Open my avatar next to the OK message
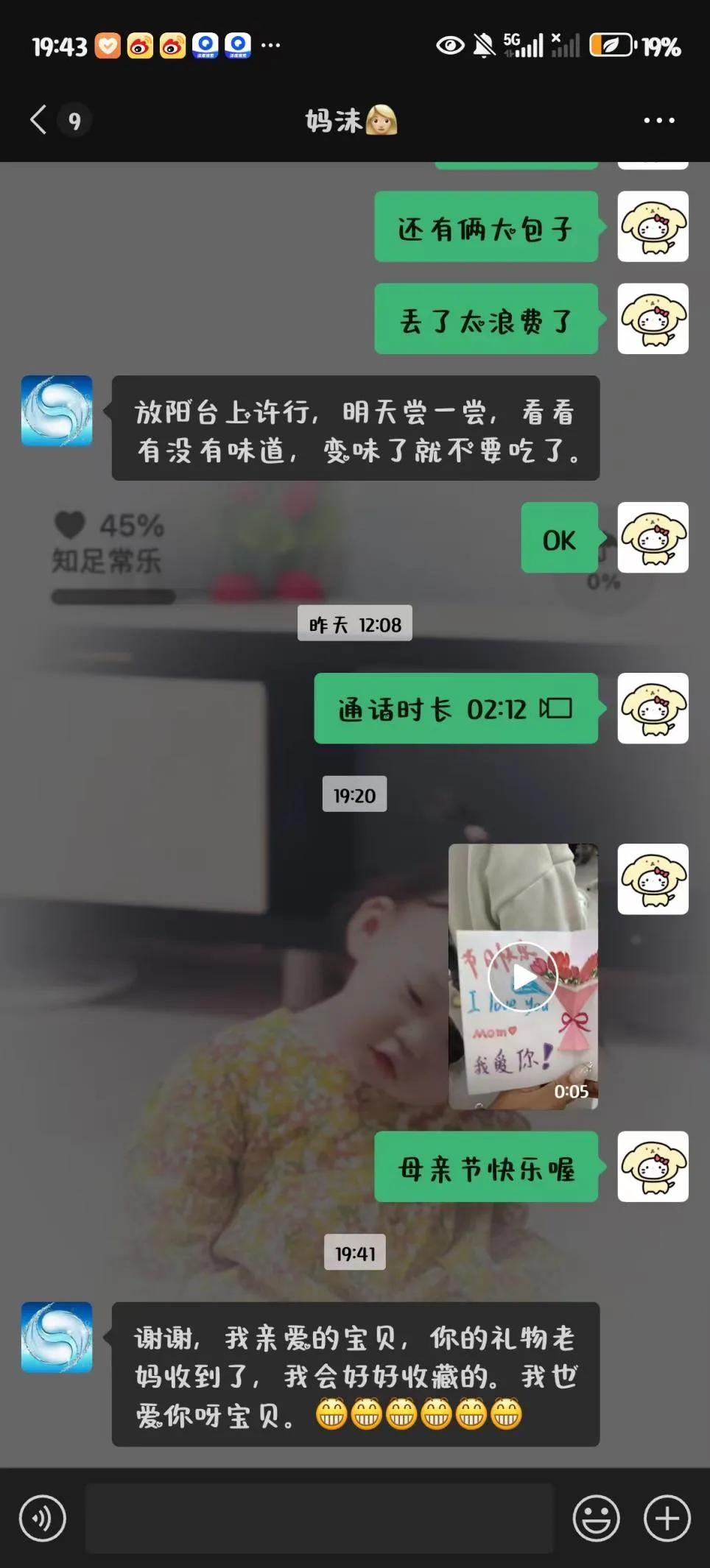Image resolution: width=710 pixels, height=1568 pixels. (653, 537)
